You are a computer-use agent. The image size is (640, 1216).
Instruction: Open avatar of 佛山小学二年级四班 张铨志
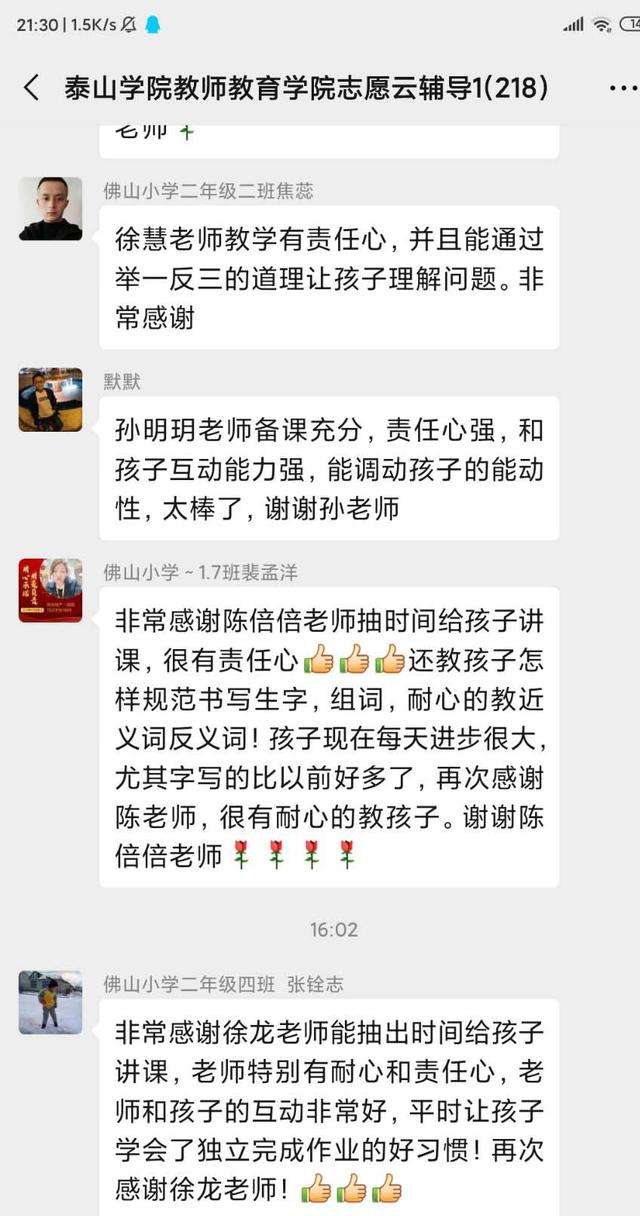[50, 1001]
